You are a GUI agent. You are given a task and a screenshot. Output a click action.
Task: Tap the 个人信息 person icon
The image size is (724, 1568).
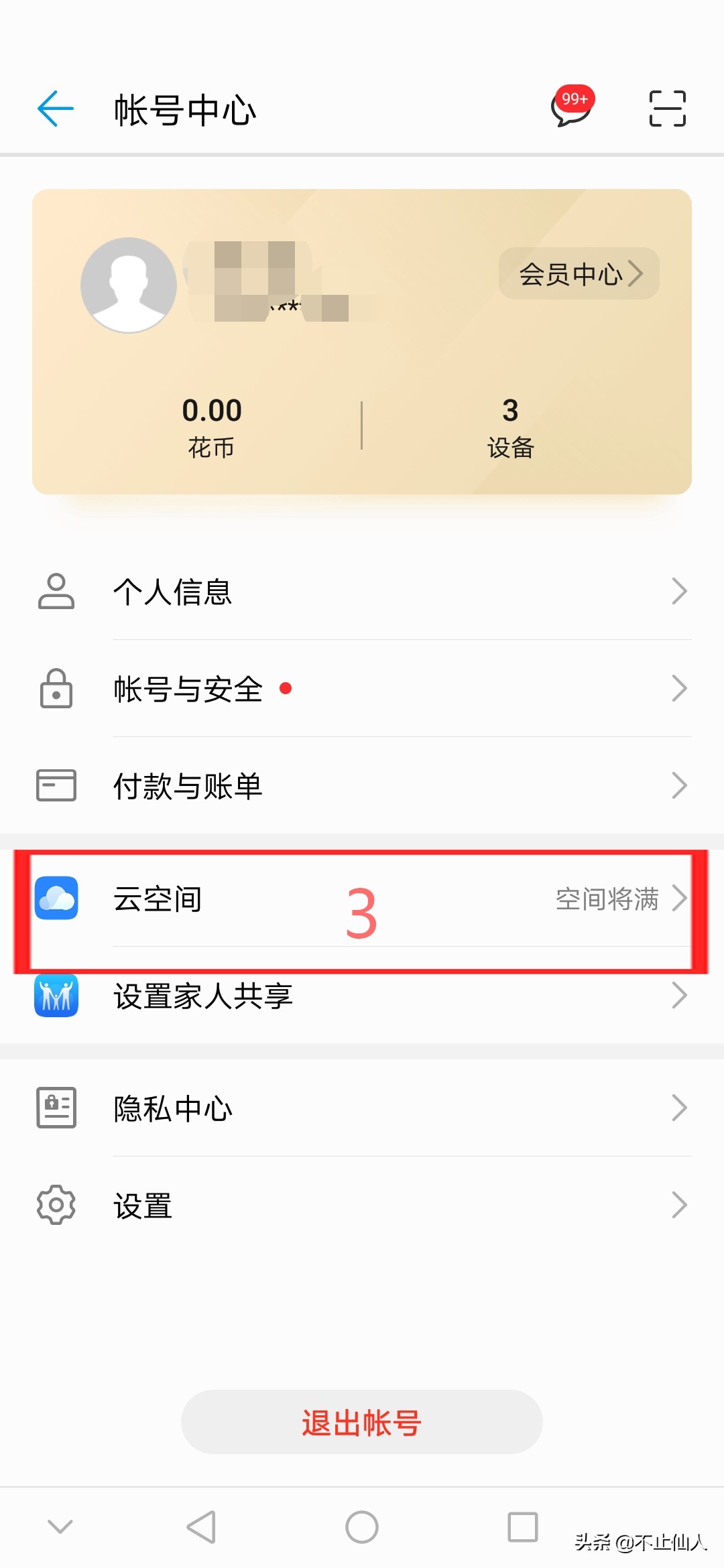pos(56,591)
